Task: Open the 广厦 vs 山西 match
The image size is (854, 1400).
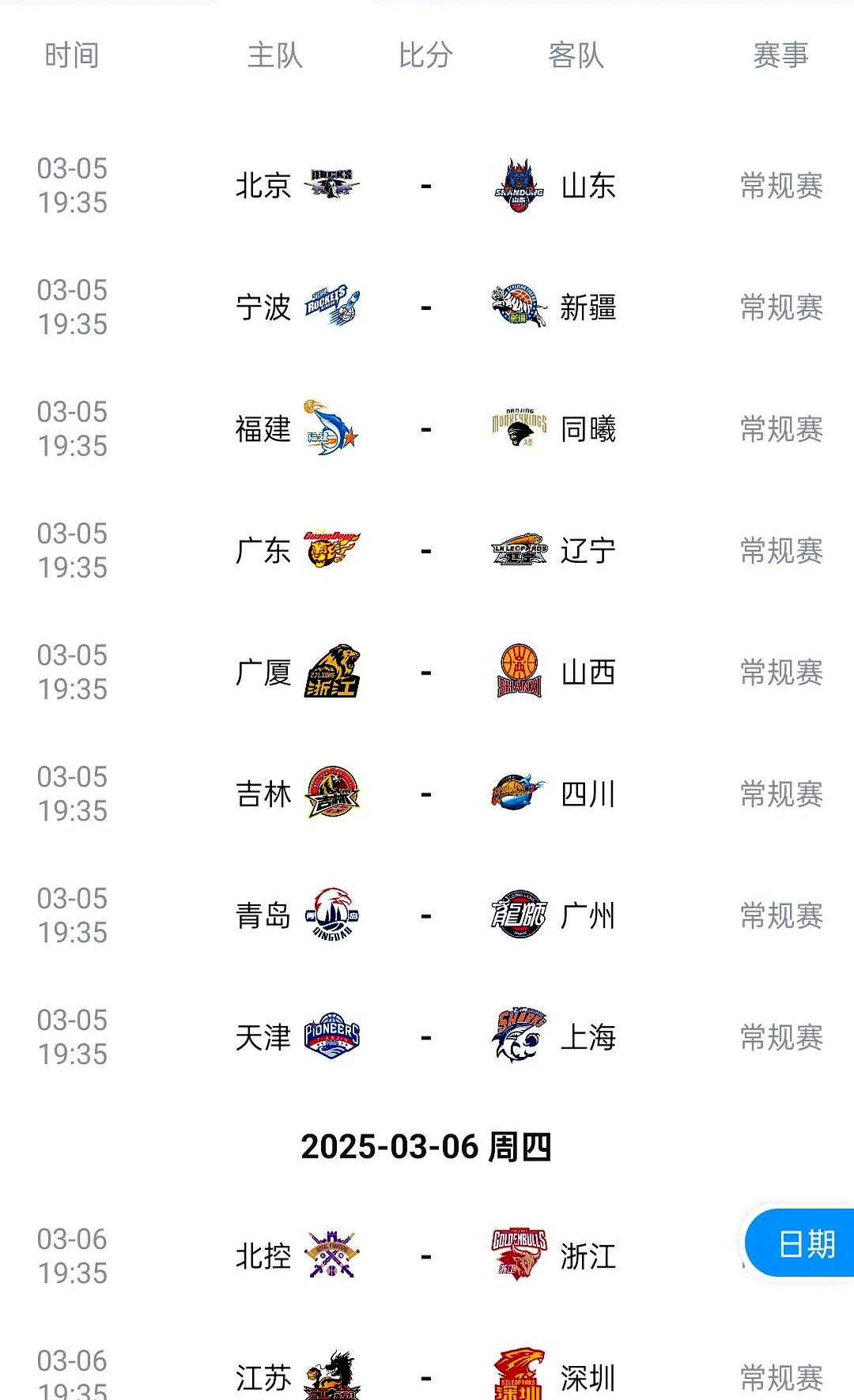Action: 426,673
